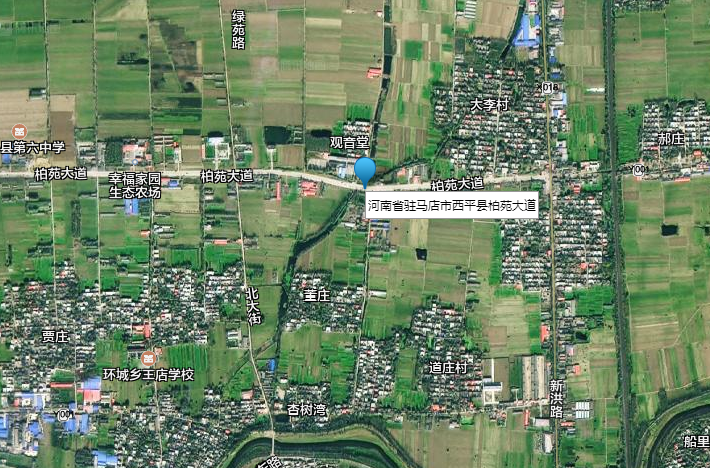Tap the blue location pin marker
This screenshot has height=468, width=710.
click(x=365, y=171)
